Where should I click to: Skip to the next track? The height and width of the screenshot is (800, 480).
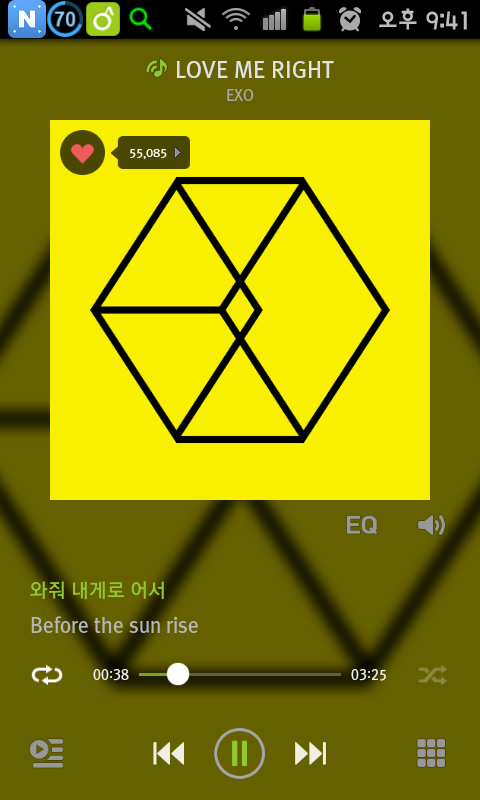pyautogui.click(x=310, y=753)
